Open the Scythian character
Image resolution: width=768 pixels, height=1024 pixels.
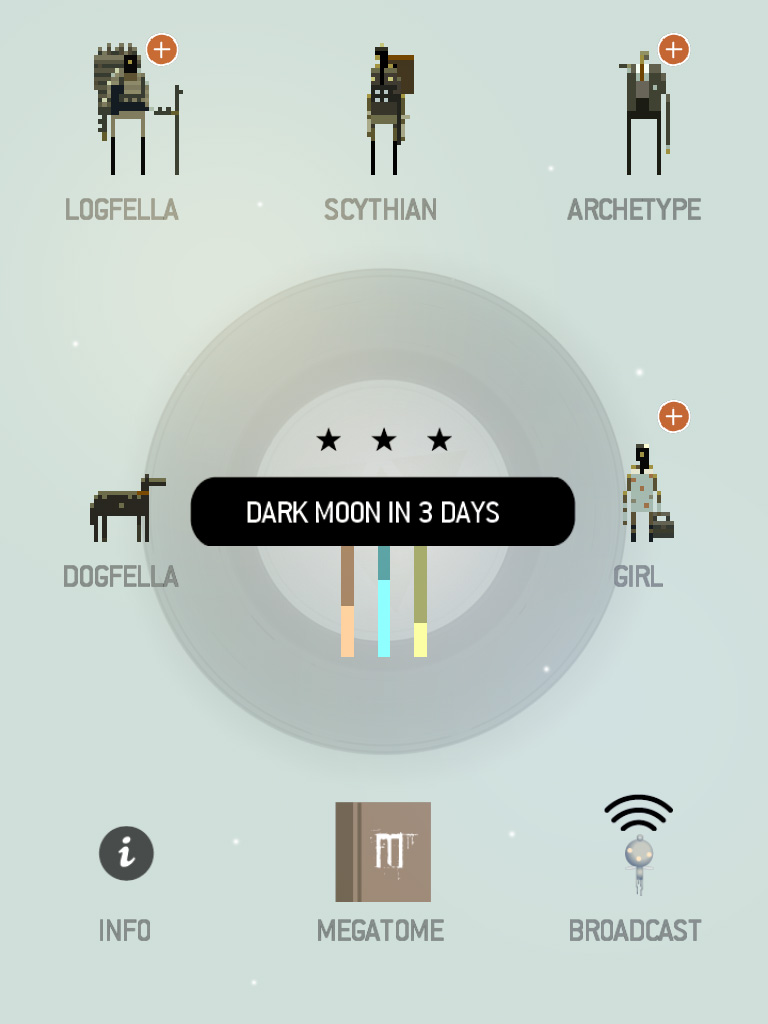(386, 112)
